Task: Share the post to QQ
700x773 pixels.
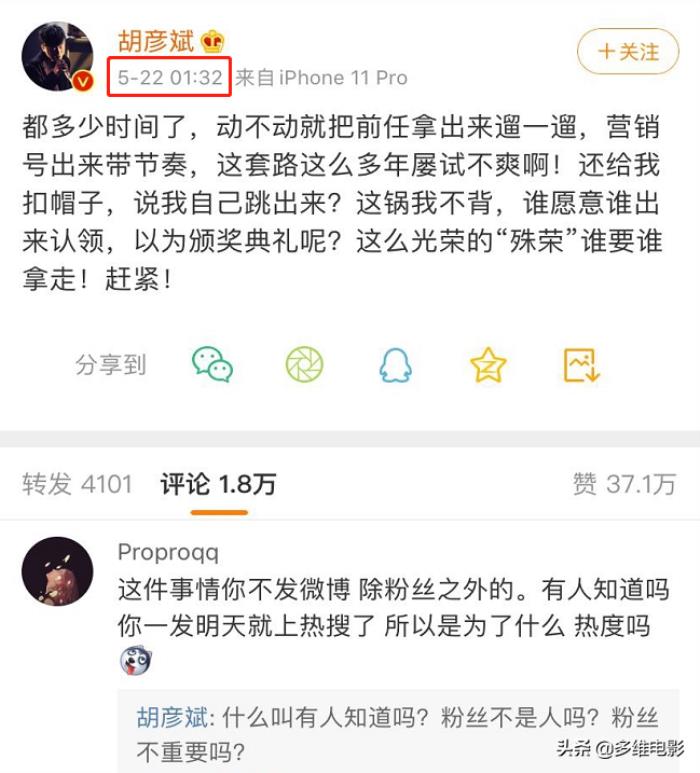Action: pos(396,365)
